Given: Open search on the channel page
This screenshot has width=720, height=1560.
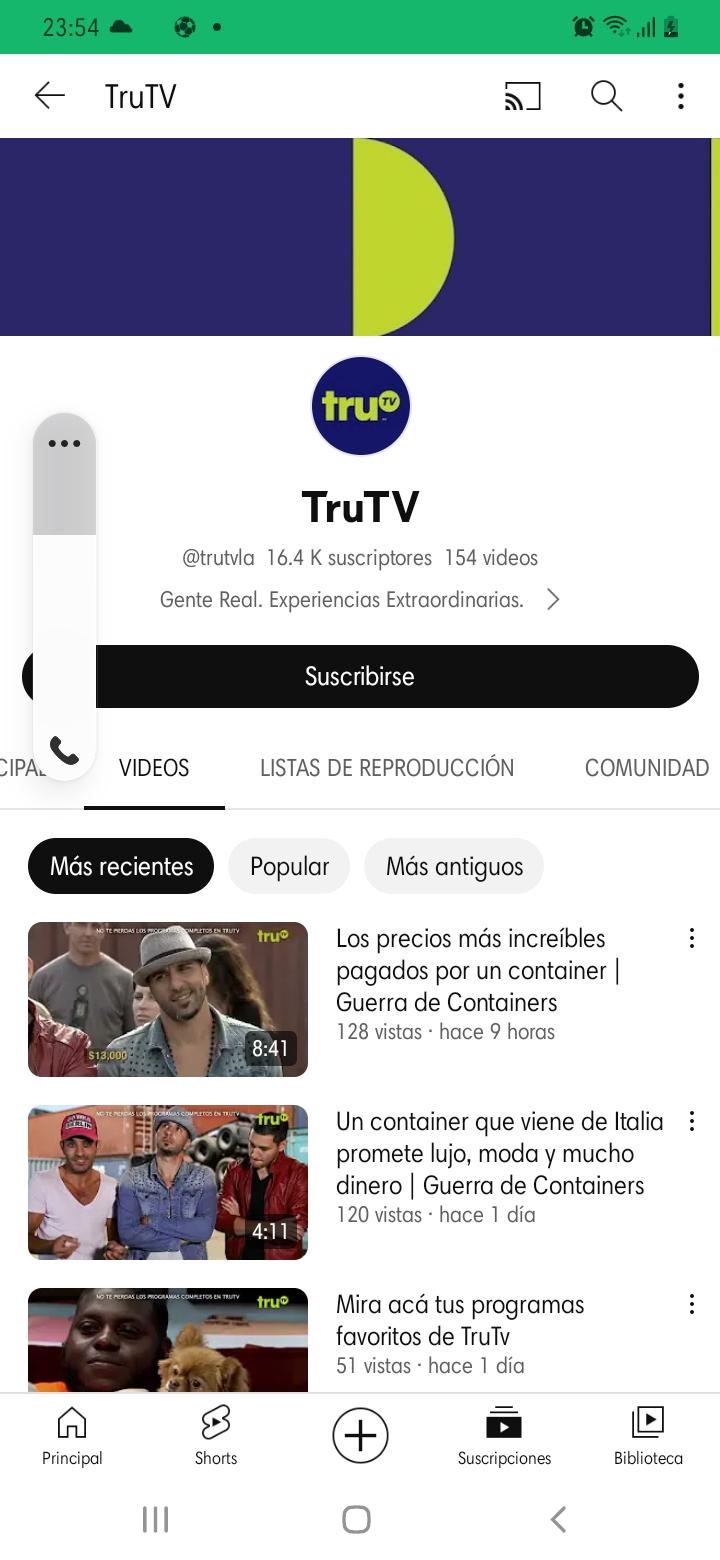Looking at the screenshot, I should [606, 96].
